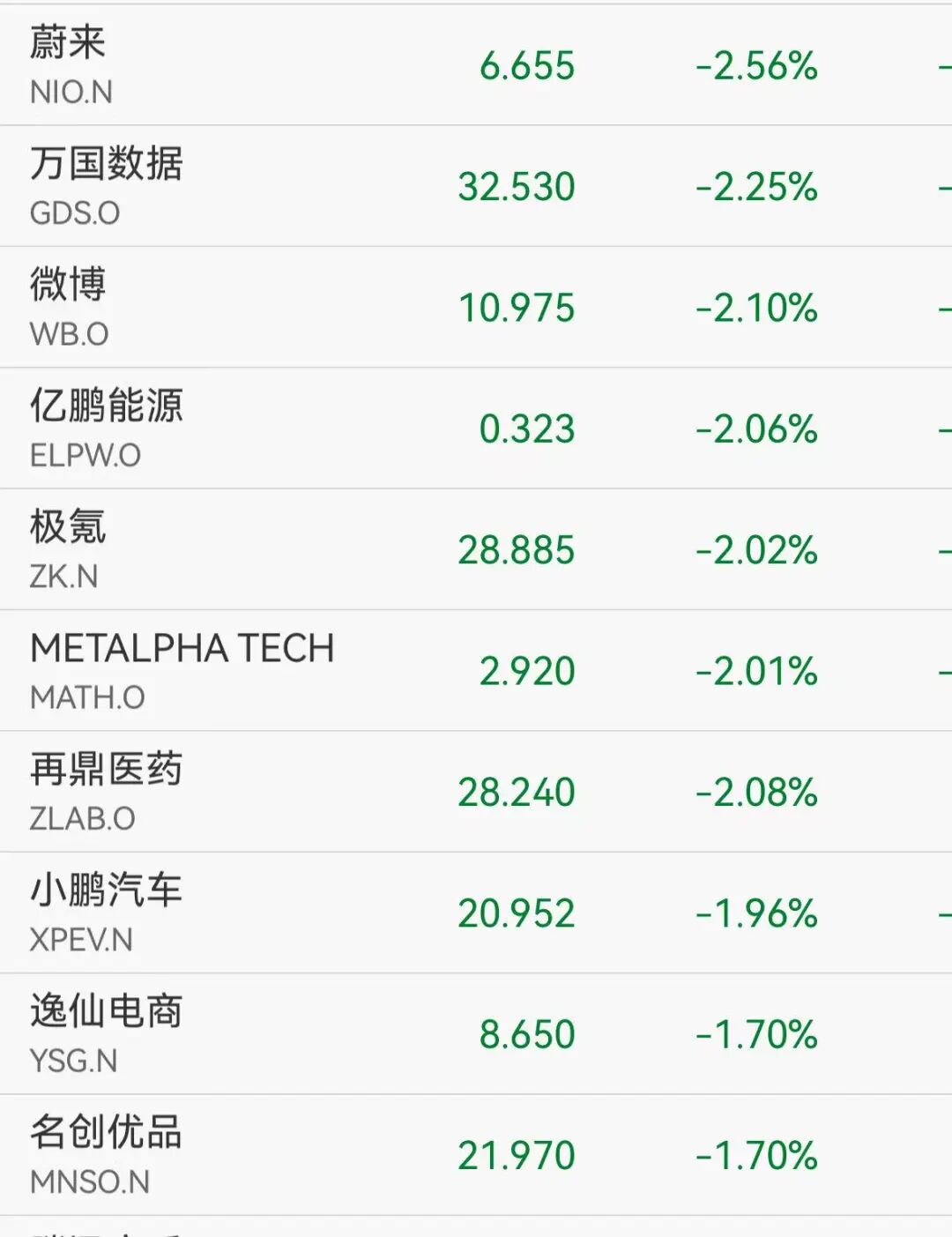Select the 亿鹏能源 ELPW.O row
This screenshot has width=952, height=1237.
pyautogui.click(x=476, y=428)
